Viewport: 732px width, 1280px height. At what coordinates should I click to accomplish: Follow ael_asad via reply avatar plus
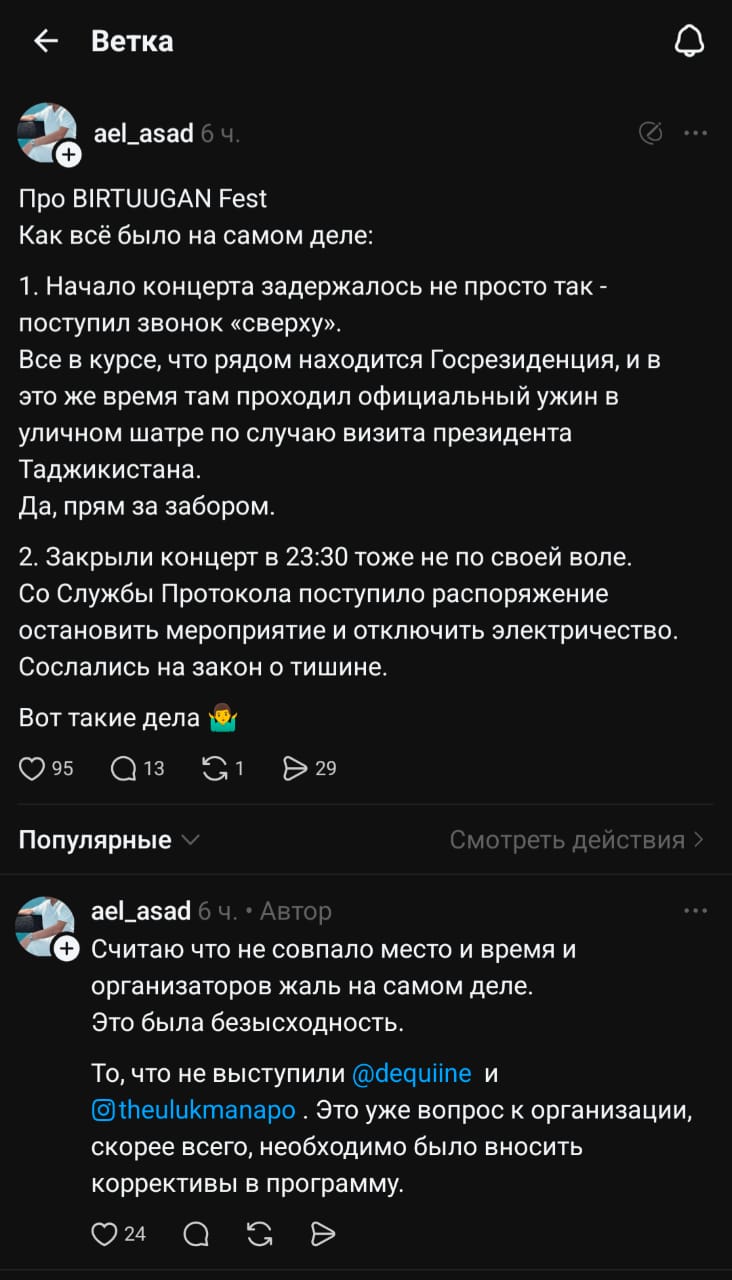(66, 949)
